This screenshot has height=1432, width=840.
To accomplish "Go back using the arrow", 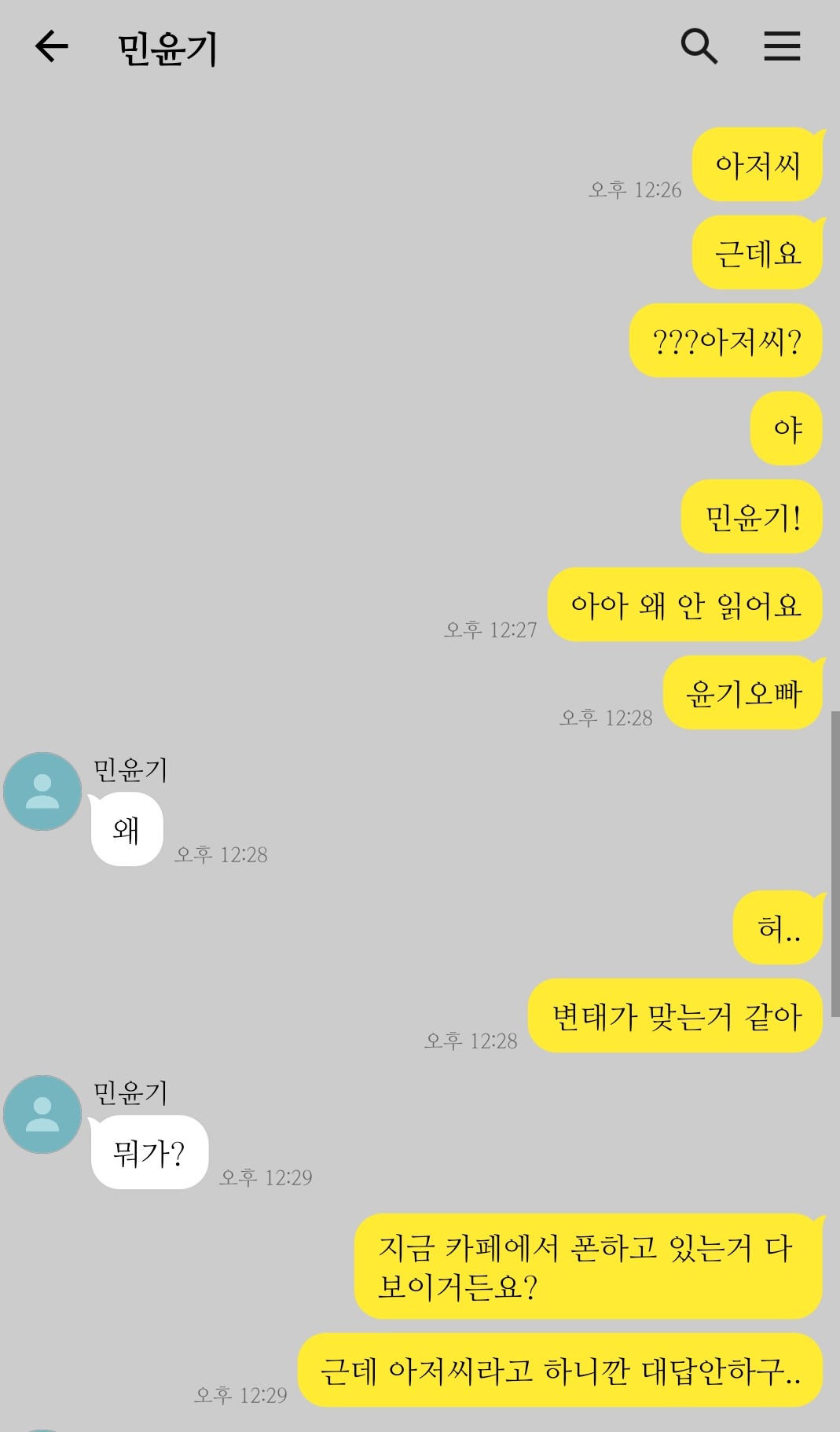I will (52, 46).
